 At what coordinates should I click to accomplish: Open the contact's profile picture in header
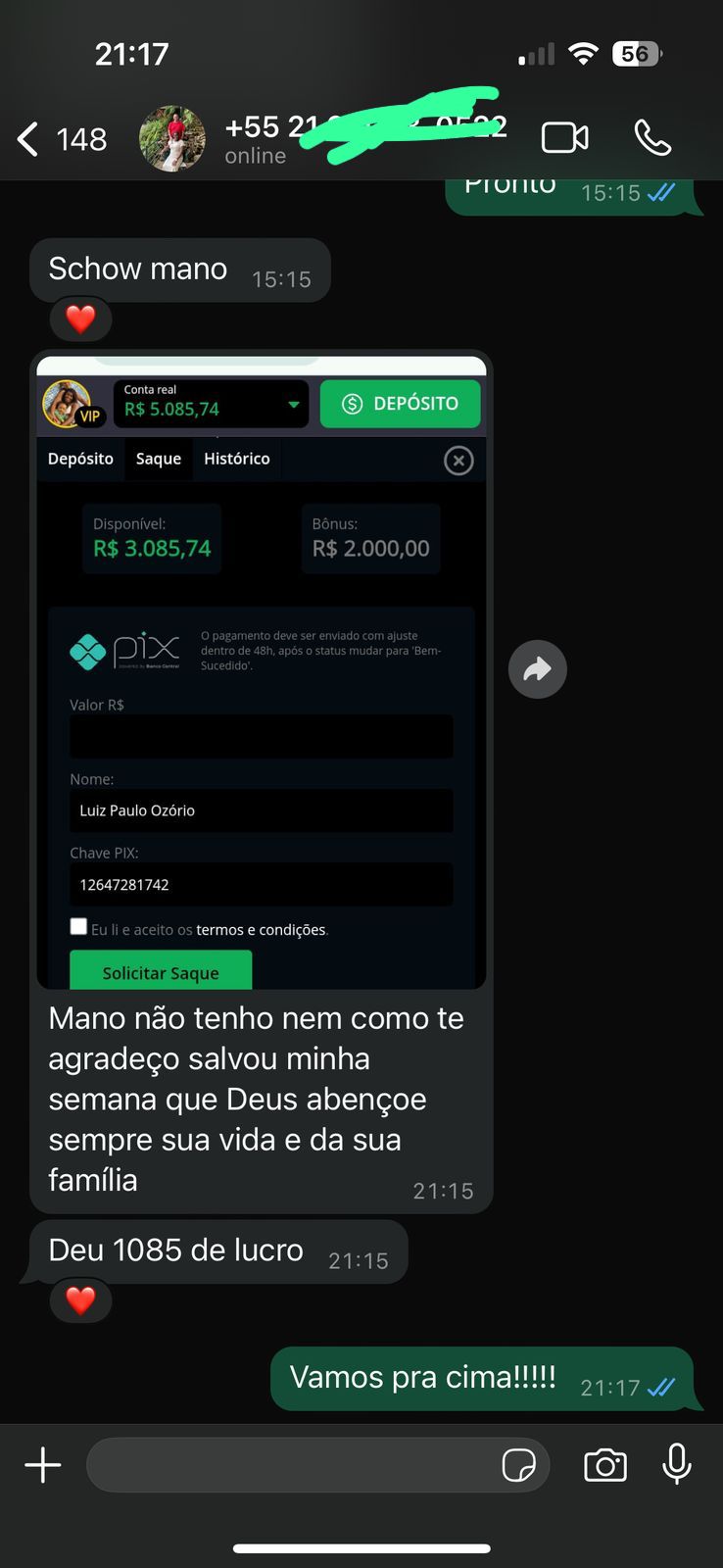(x=172, y=139)
